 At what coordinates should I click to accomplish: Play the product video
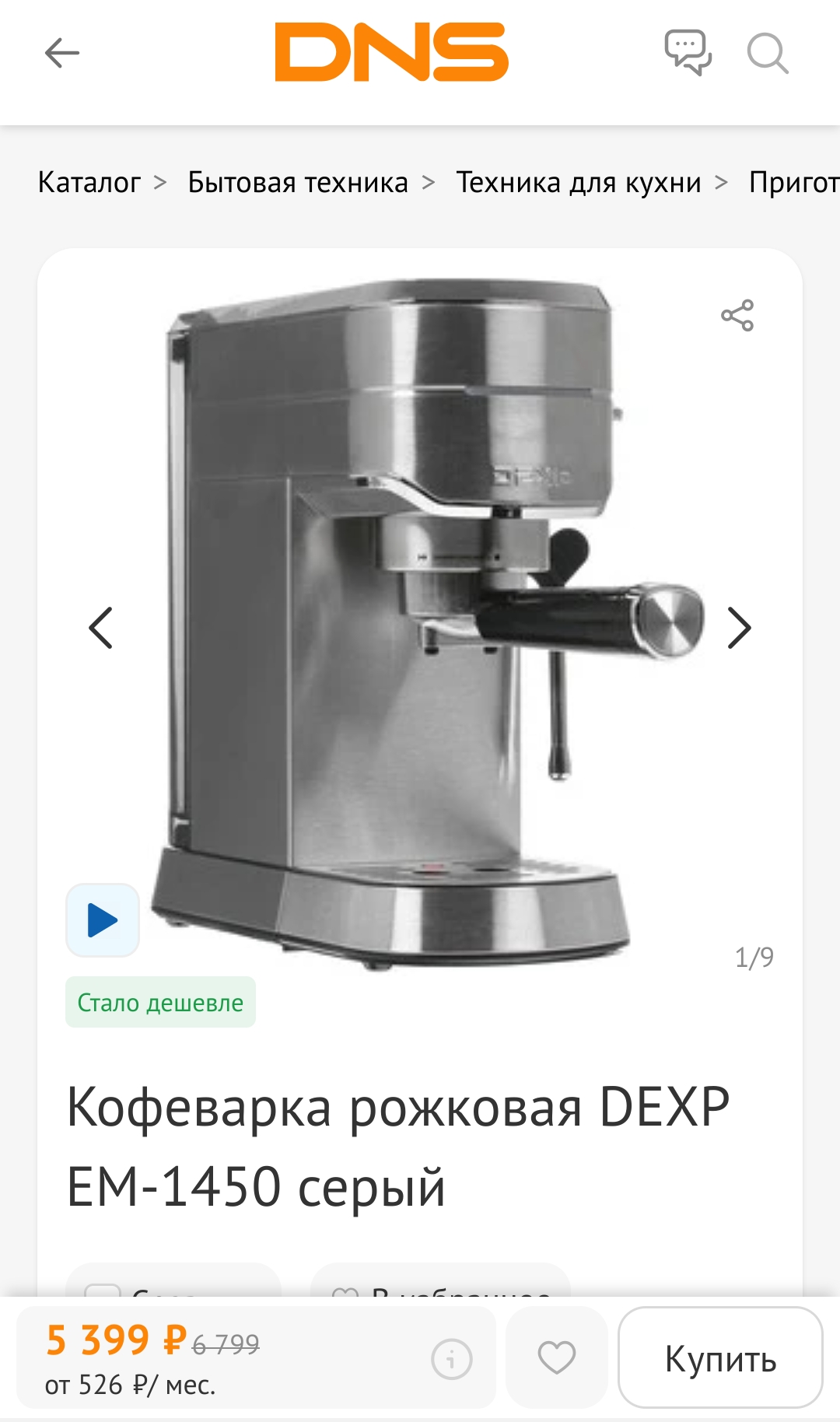(103, 920)
